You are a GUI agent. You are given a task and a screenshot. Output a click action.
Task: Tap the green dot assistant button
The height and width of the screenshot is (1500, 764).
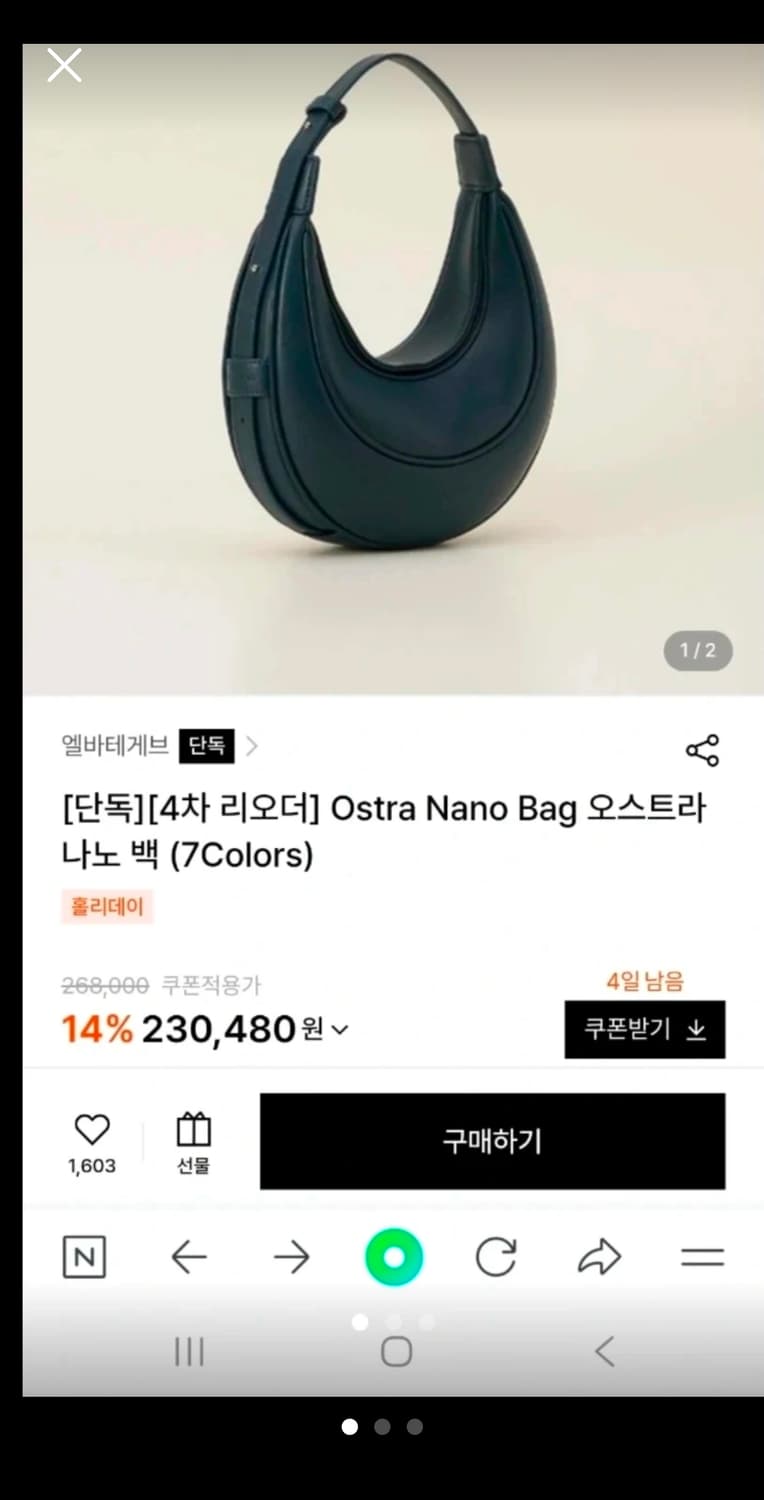click(393, 1257)
